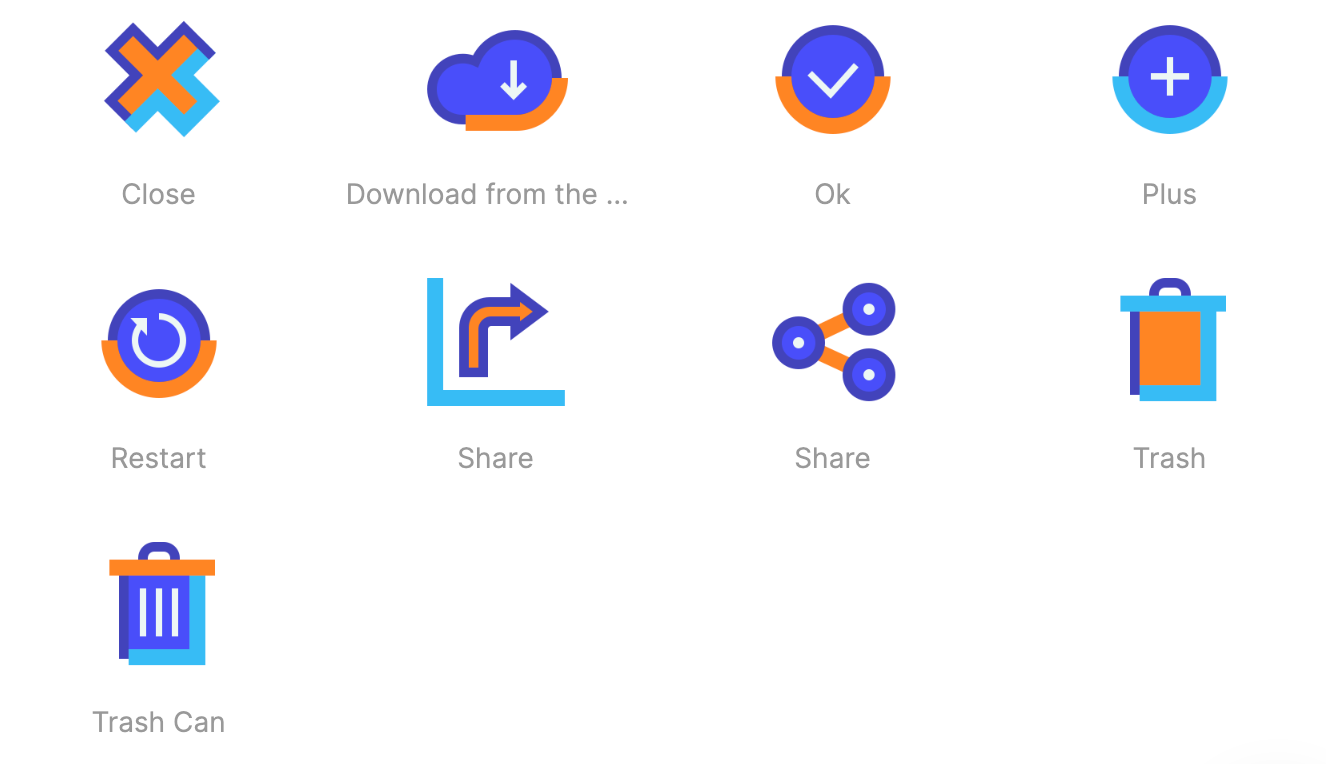Open the orange Trash icon tile

pyautogui.click(x=1171, y=343)
